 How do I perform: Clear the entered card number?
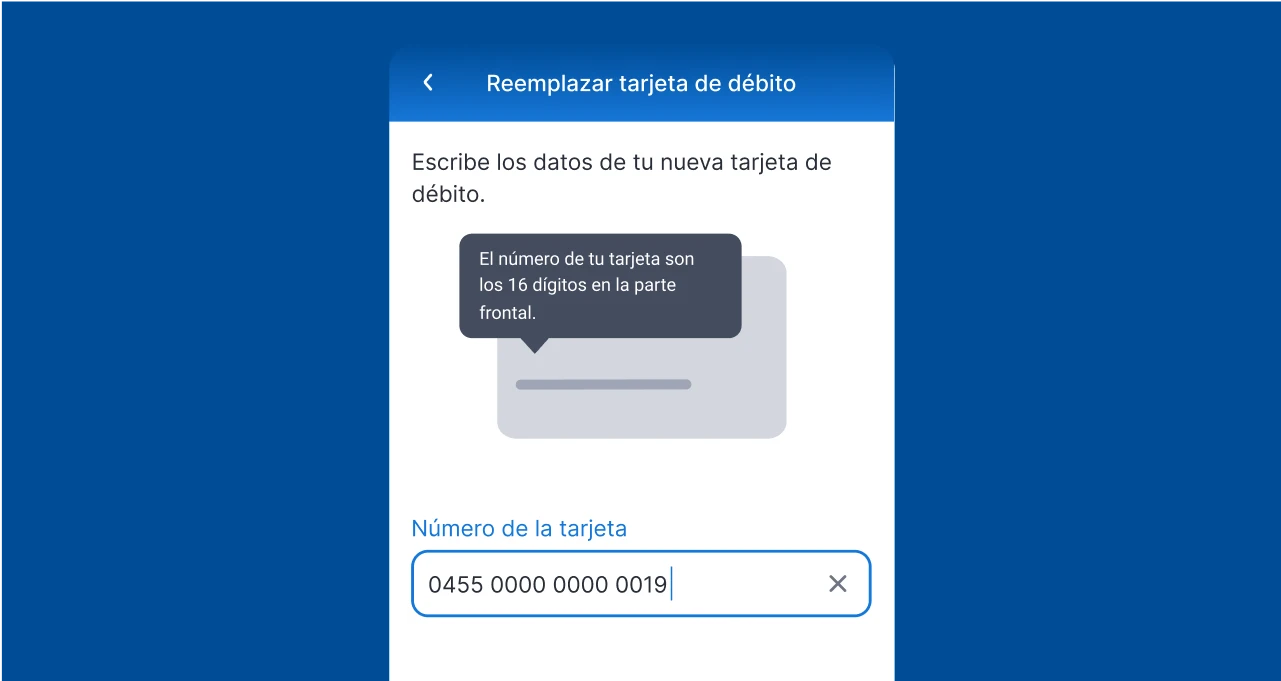coord(837,584)
